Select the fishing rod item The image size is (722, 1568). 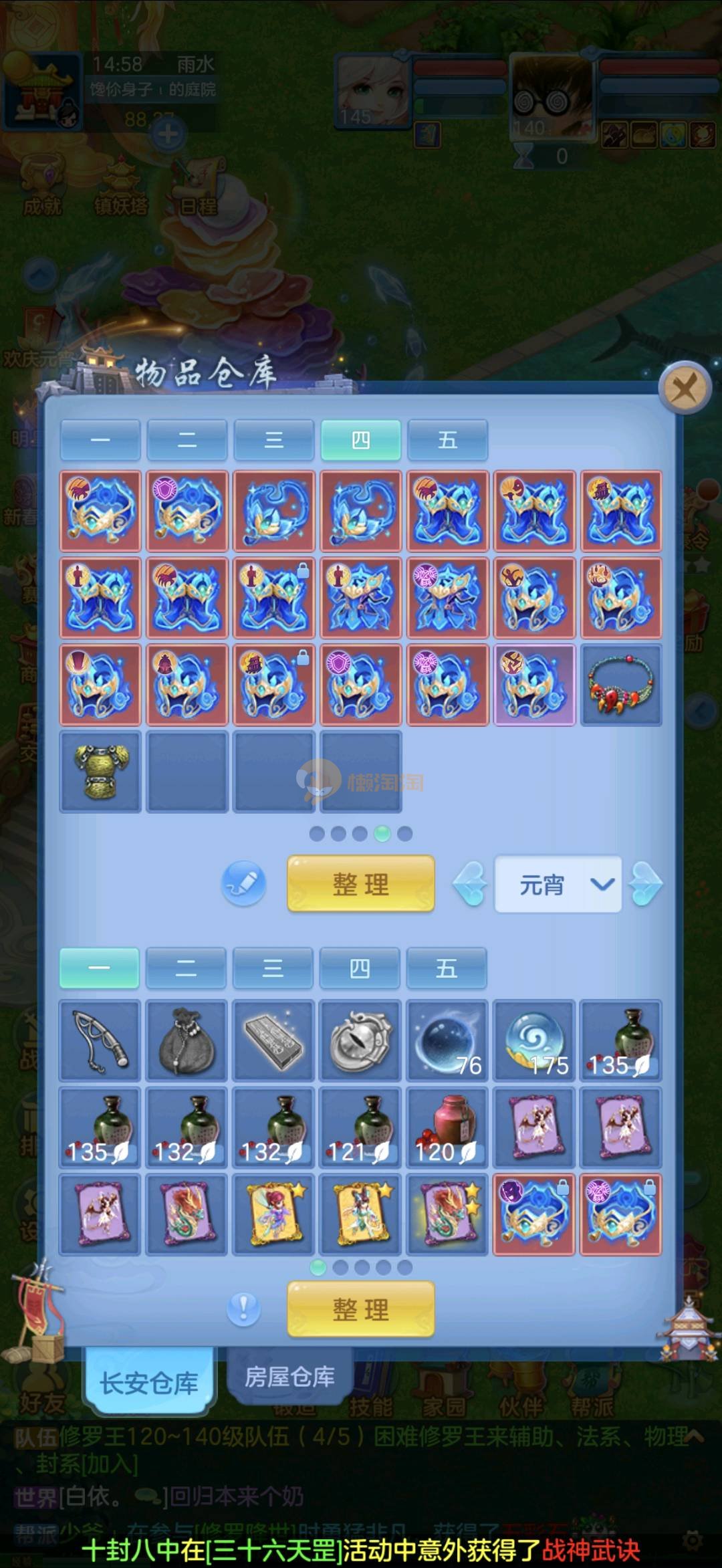coord(100,1040)
